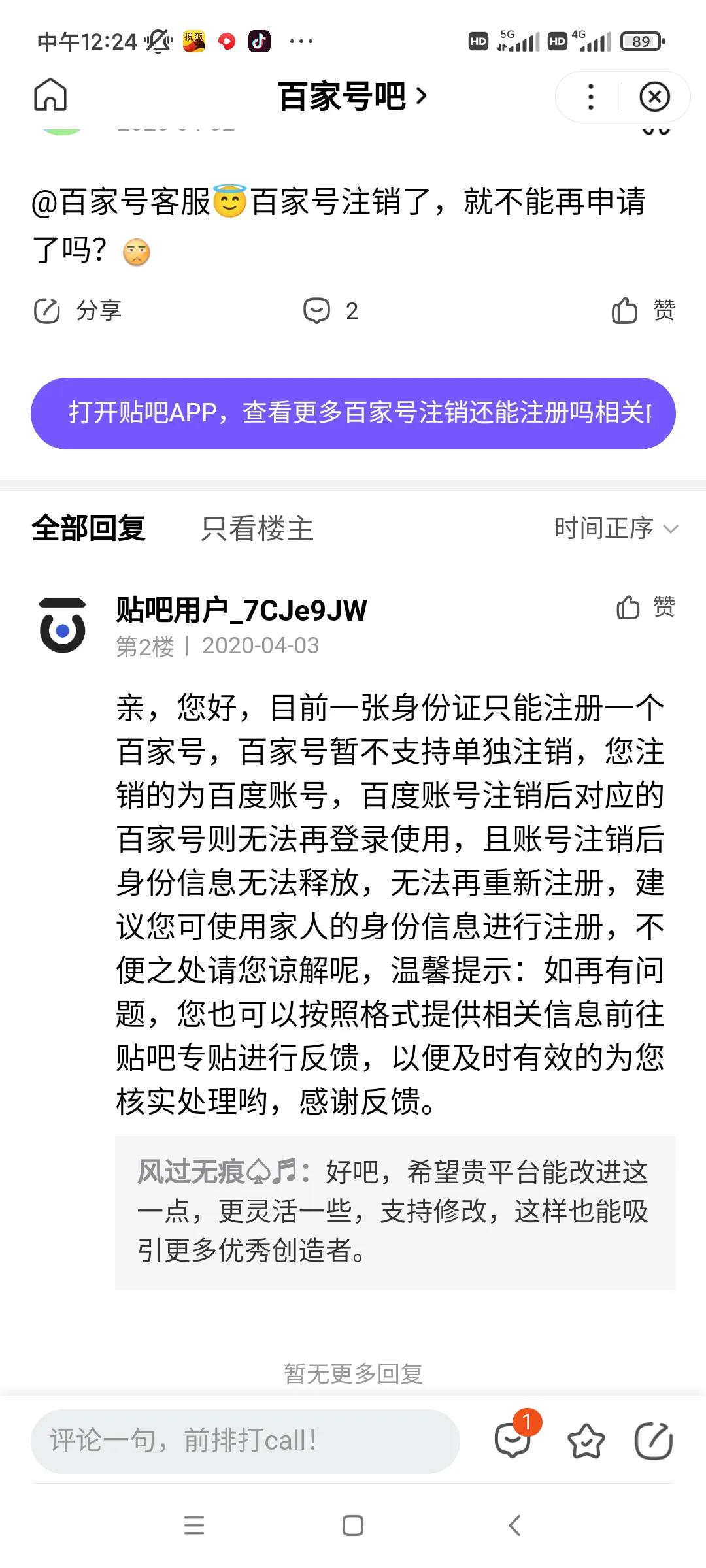Tap 打开贴吧APP to view more posts

353,412
